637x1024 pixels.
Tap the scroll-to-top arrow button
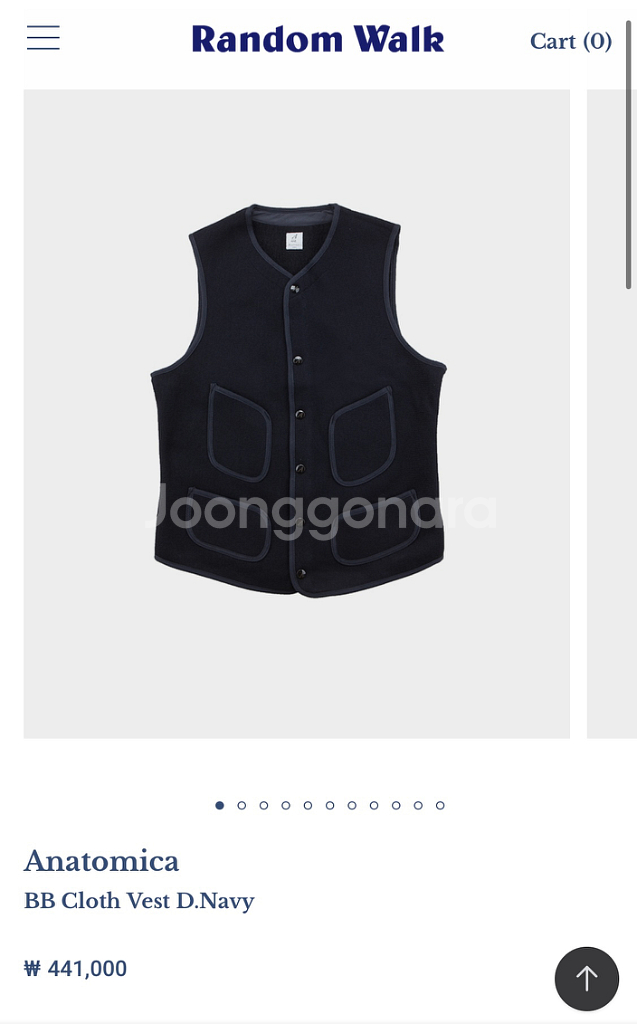[587, 978]
